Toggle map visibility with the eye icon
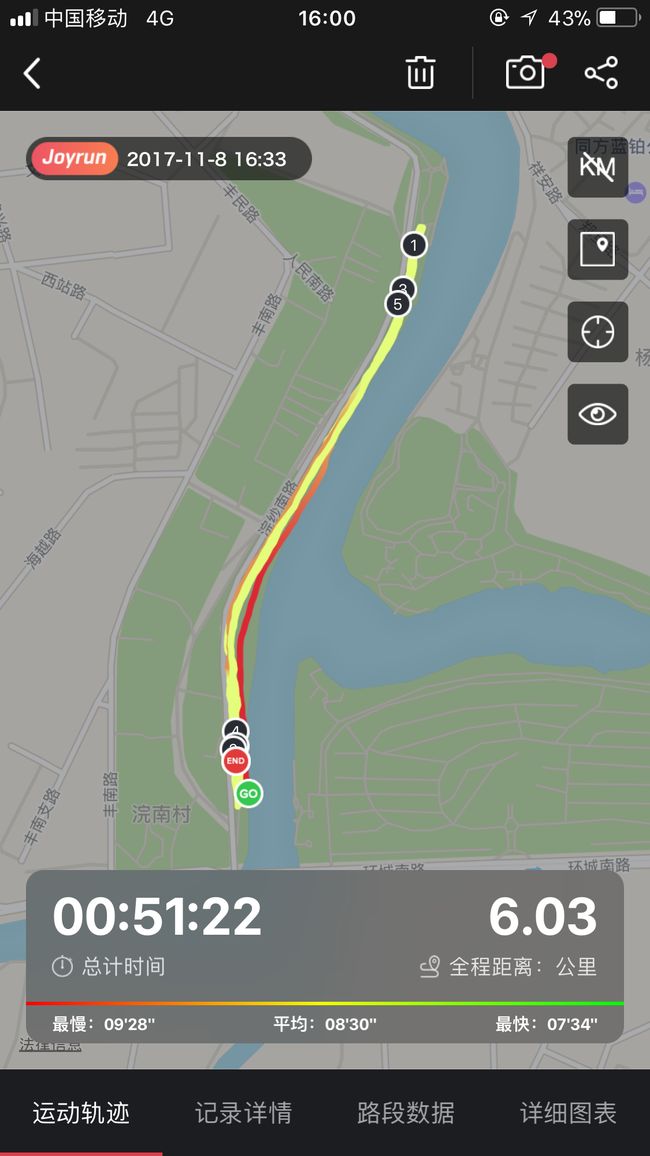 coord(598,414)
